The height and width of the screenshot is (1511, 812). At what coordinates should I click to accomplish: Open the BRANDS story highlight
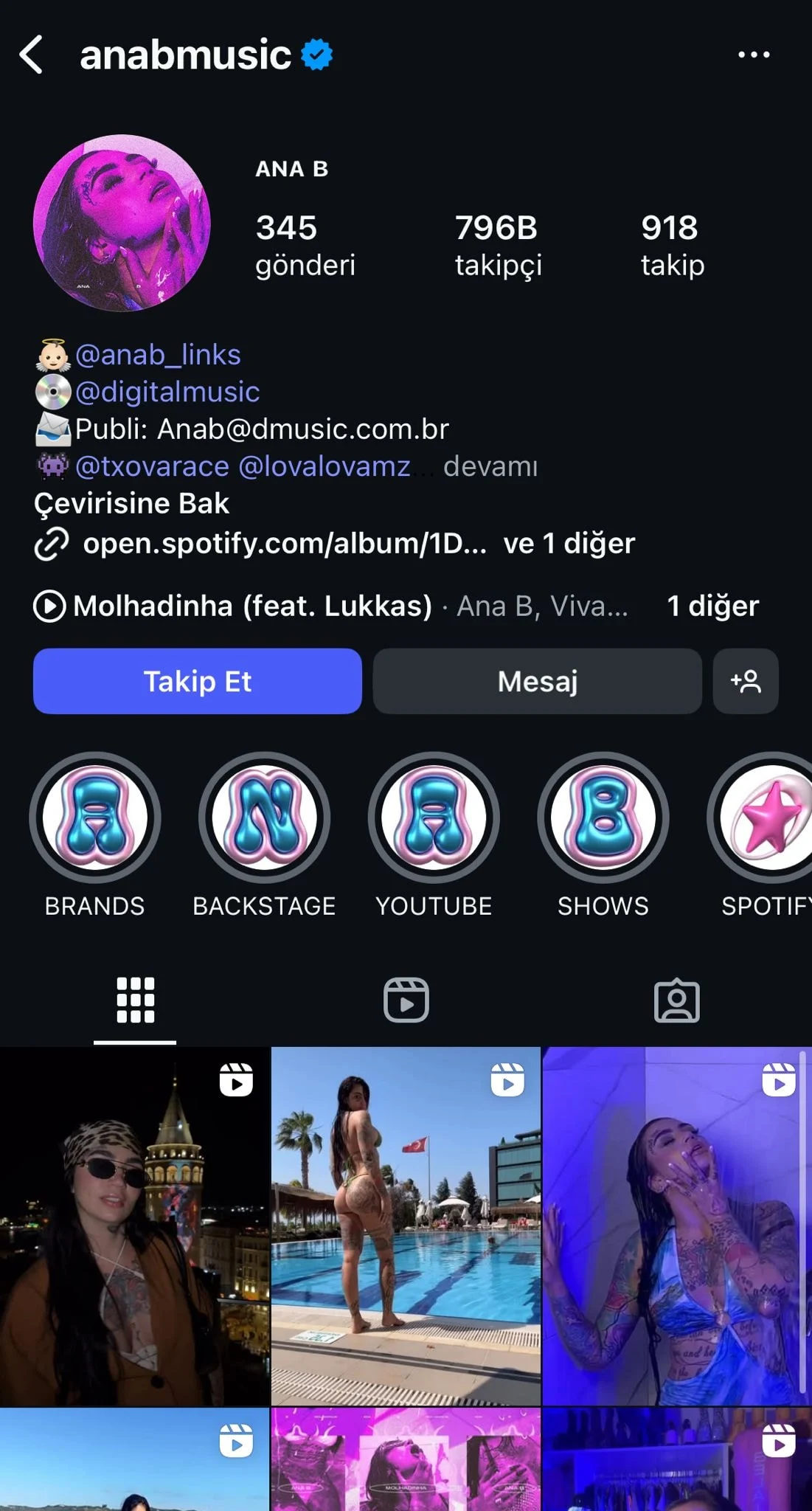95,817
